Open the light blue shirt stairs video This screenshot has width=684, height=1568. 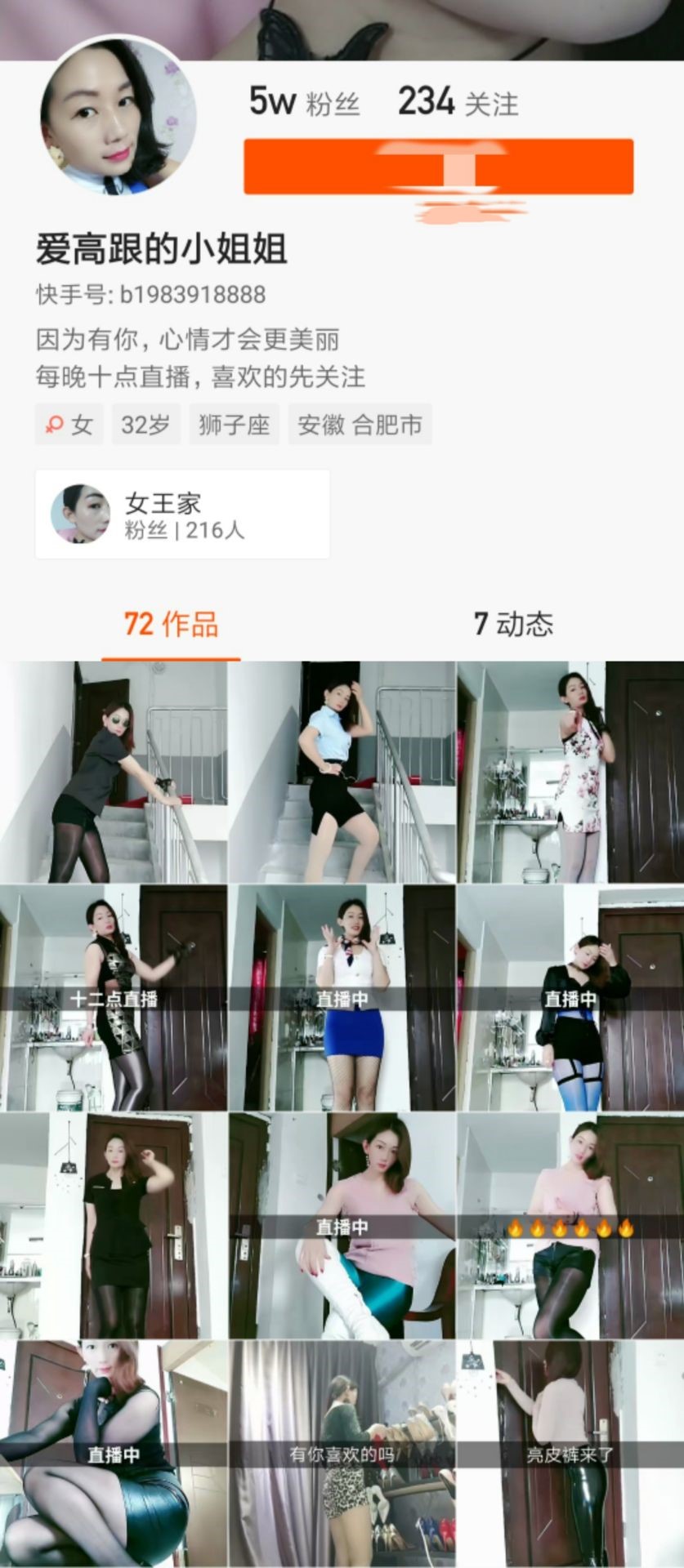[342, 772]
